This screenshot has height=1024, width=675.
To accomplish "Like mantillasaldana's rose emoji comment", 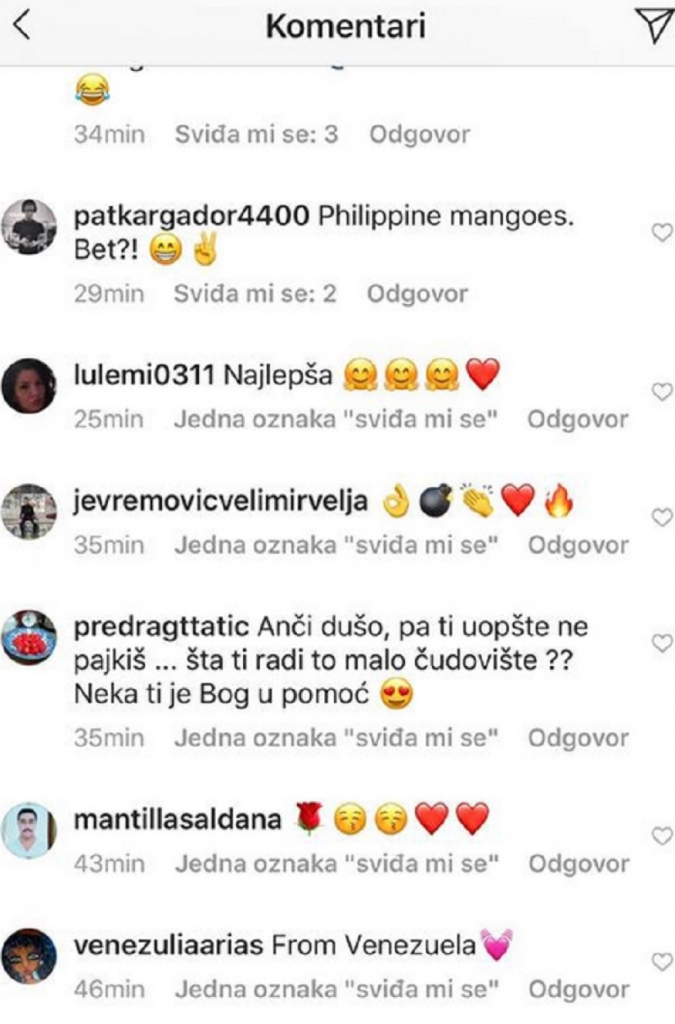I will coord(661,835).
